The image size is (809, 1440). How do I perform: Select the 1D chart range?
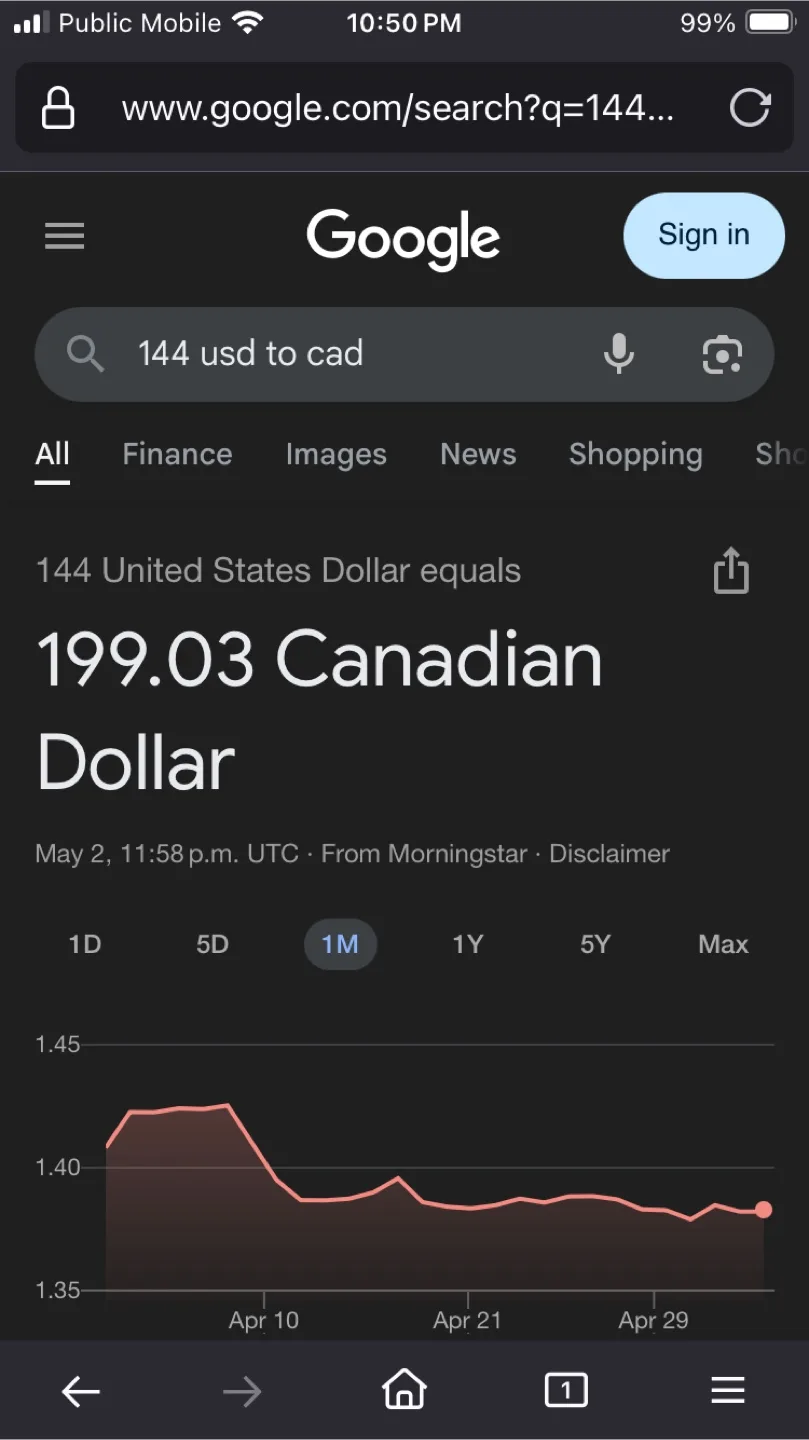click(85, 944)
